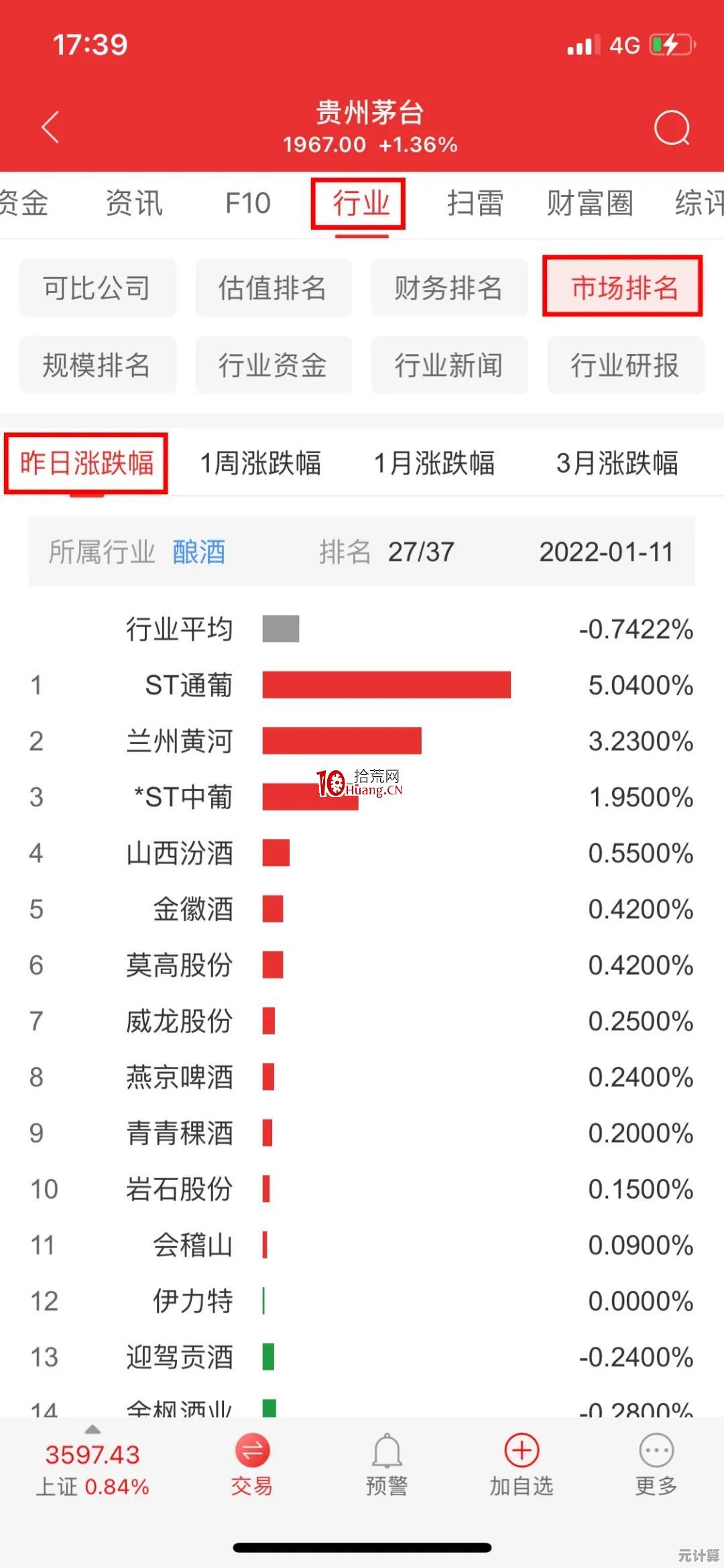The width and height of the screenshot is (724, 1568).
Task: Open the 扫雷 tab
Action: (475, 204)
